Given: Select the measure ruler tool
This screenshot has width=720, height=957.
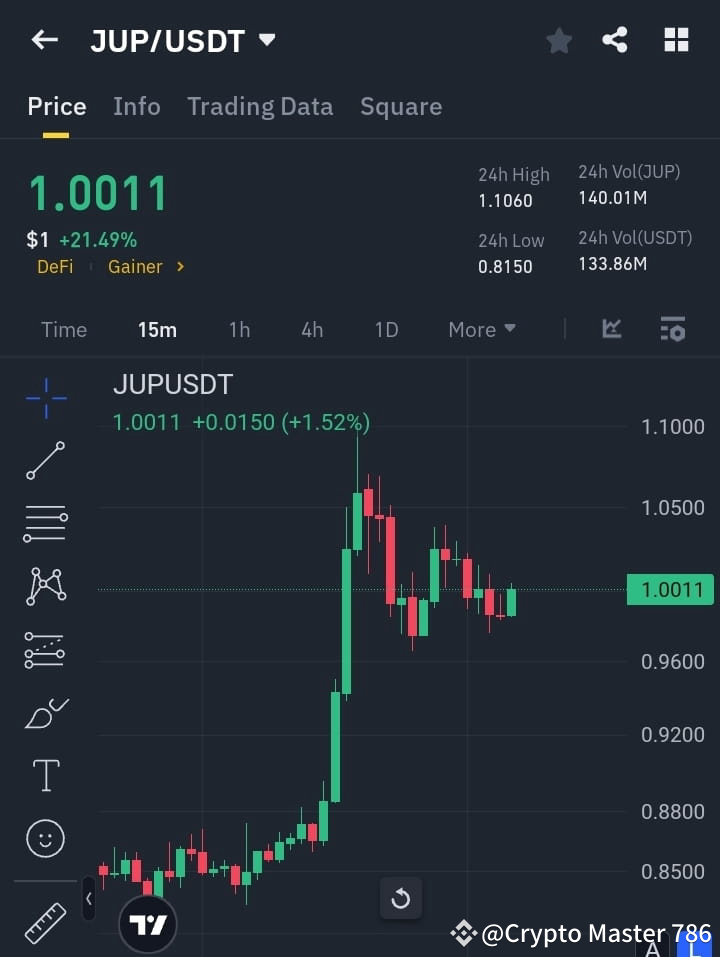Looking at the screenshot, I should pyautogui.click(x=44, y=922).
